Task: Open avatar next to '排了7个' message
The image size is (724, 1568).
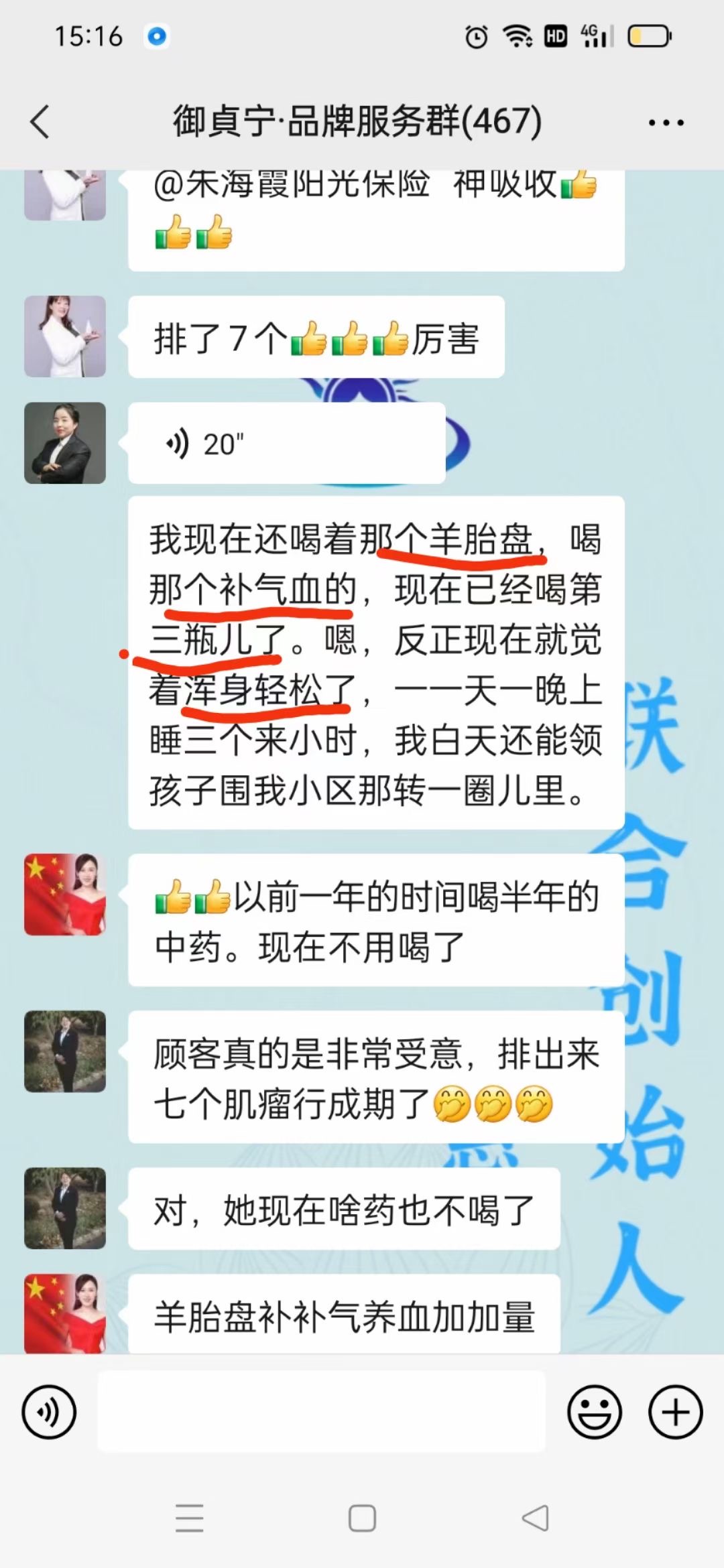Action: 65,336
